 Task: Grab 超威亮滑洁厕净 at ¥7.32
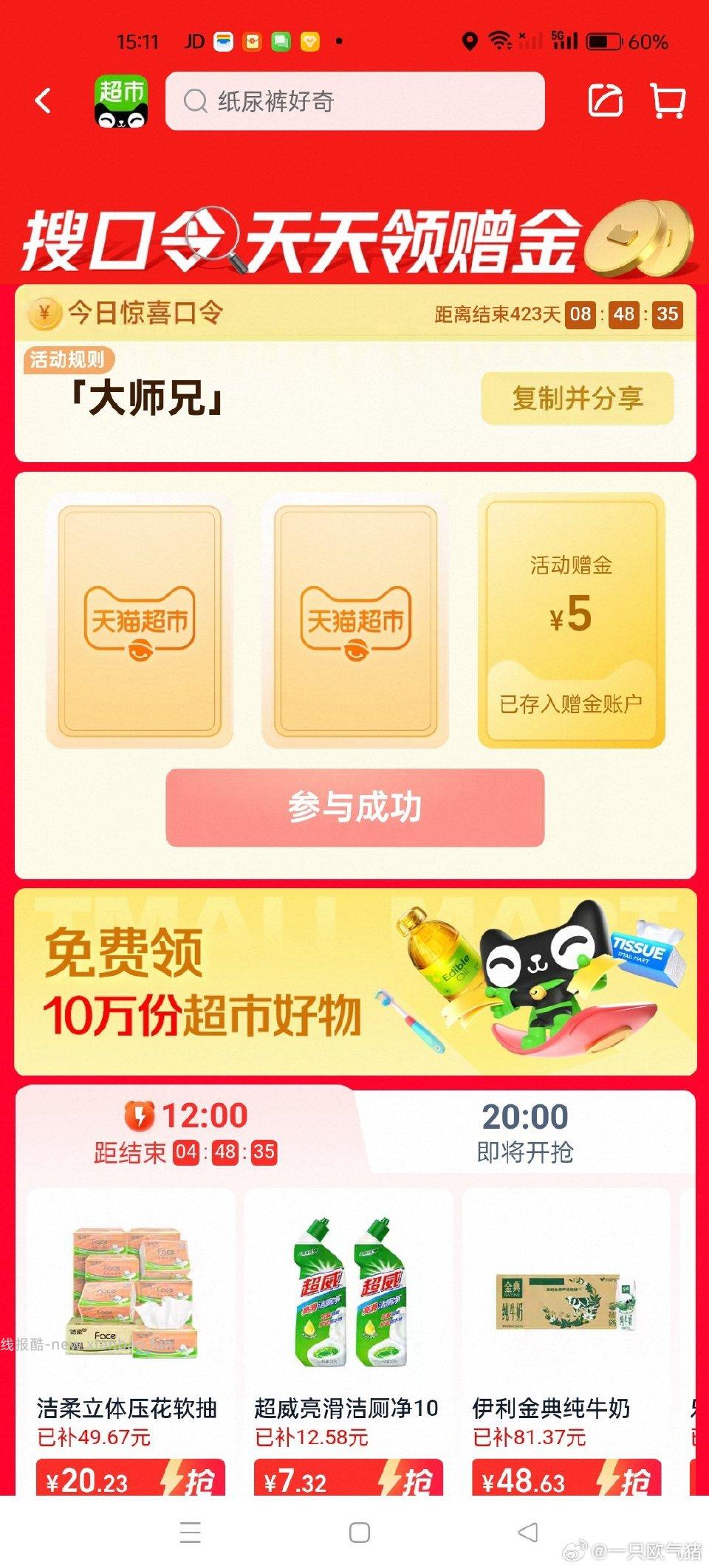348,1479
